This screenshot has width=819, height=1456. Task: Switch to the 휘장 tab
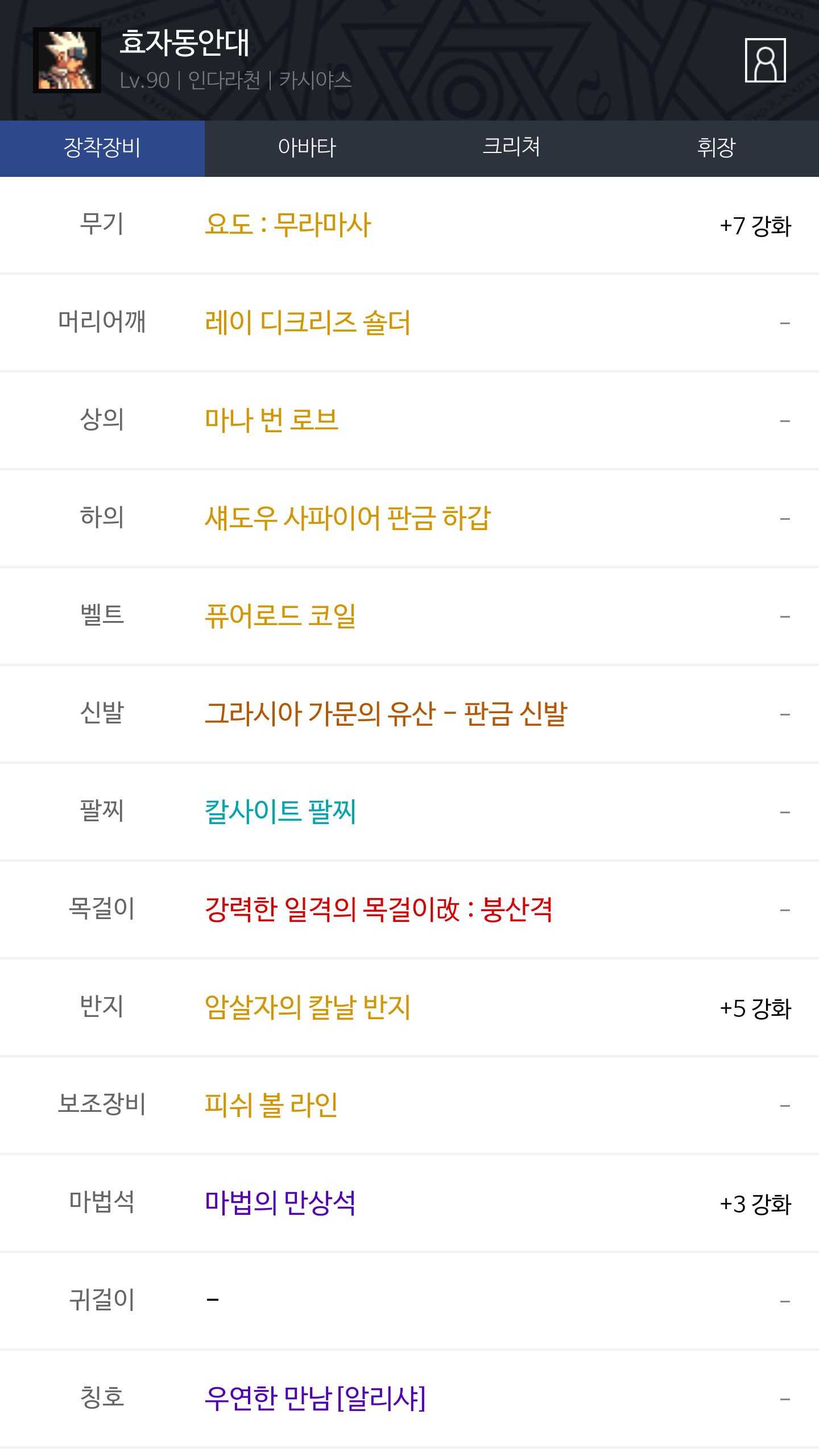[716, 148]
